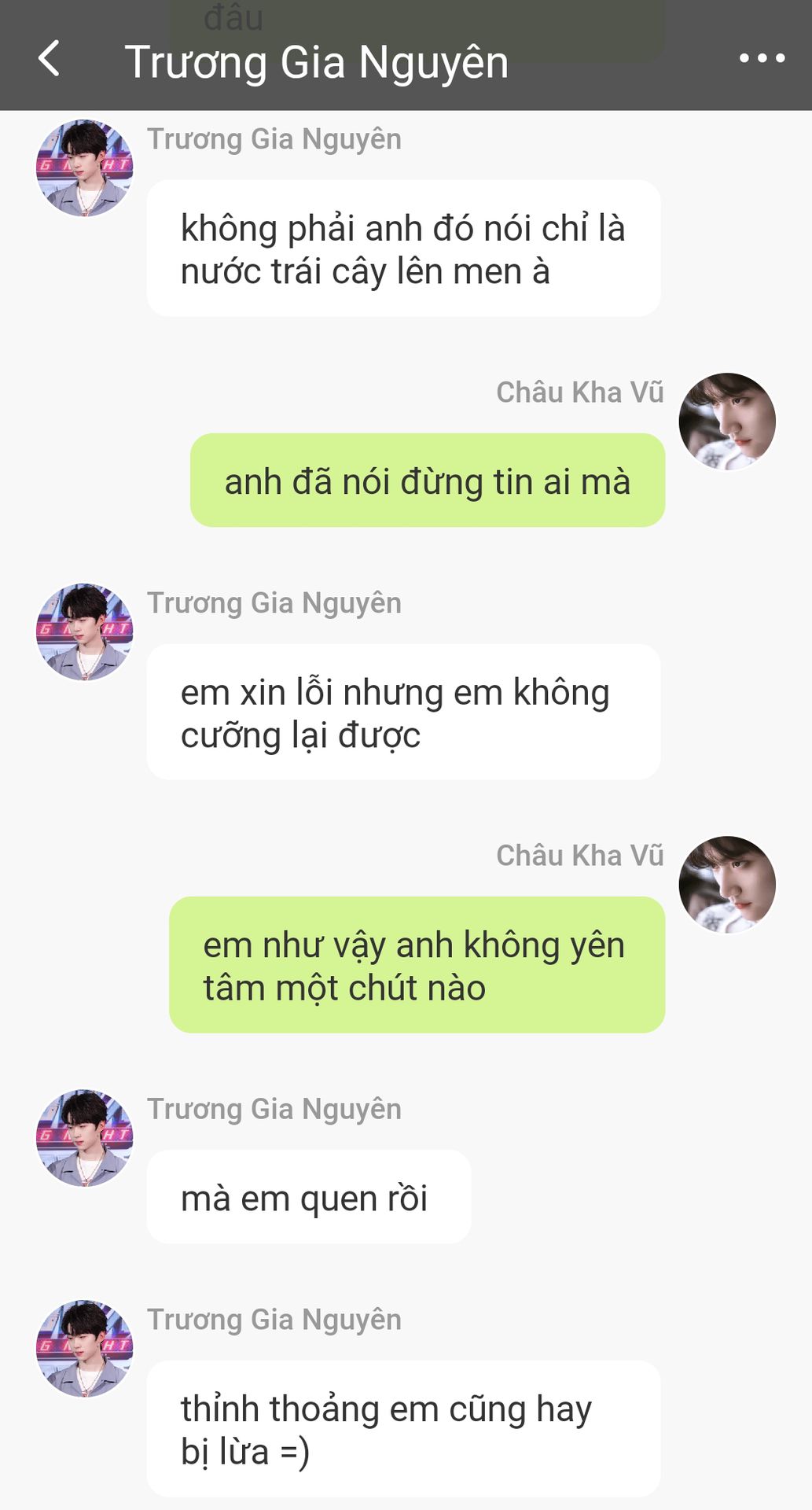Go back using the header arrow
The width and height of the screenshot is (812, 1510).
pyautogui.click(x=49, y=59)
